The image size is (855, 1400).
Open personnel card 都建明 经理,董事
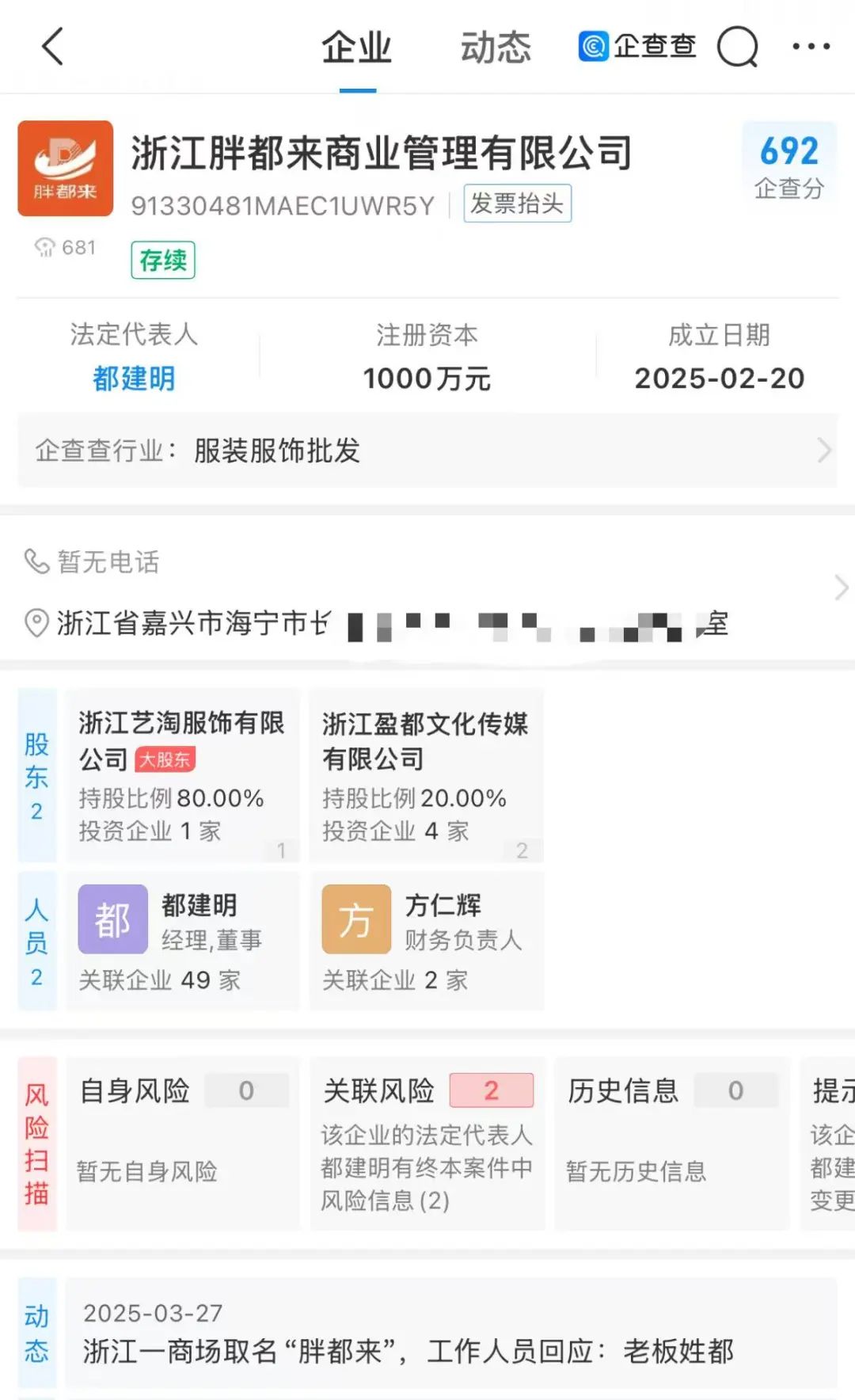183,940
